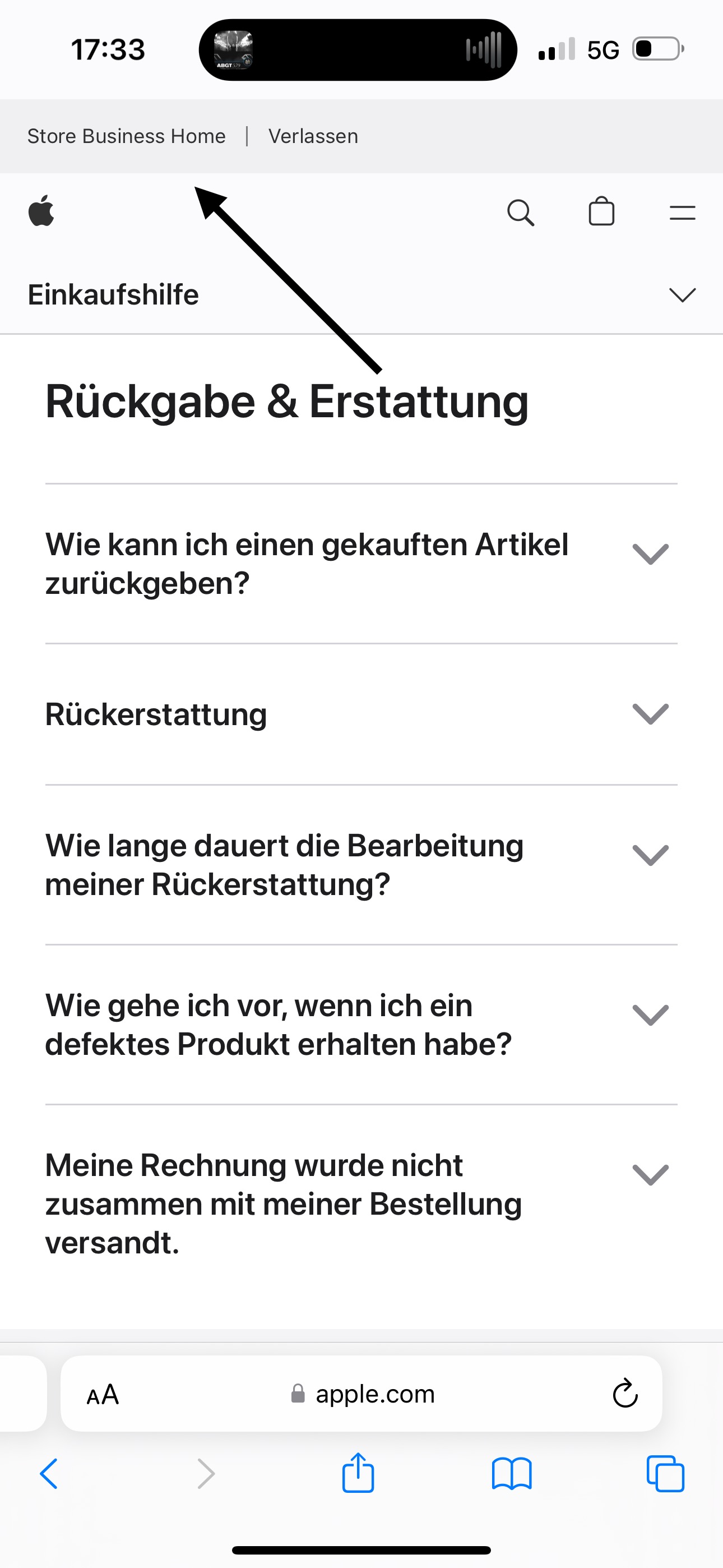The height and width of the screenshot is (1568, 723).
Task: Open the shopping bag
Action: pos(601,213)
